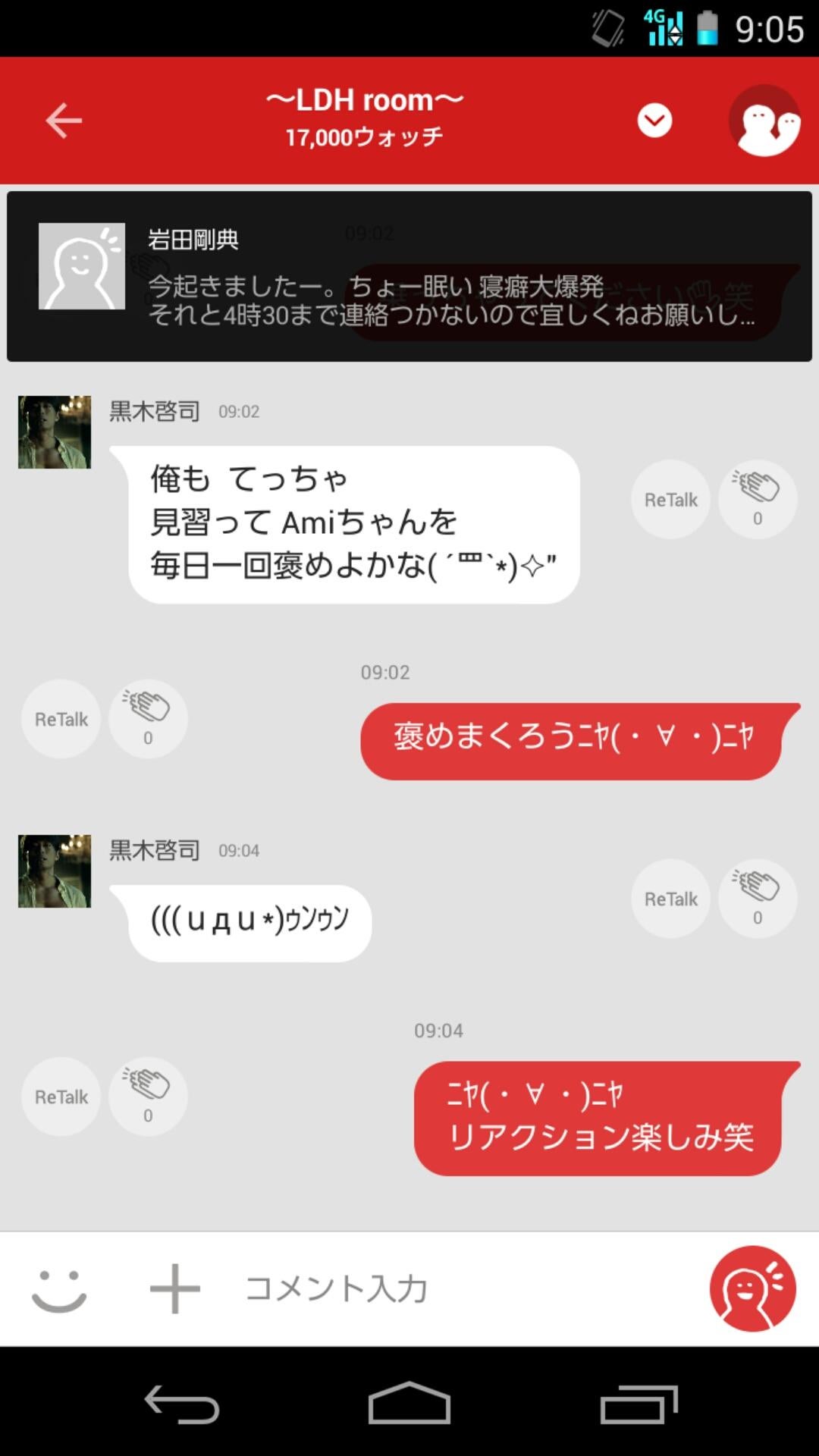Click the plus attachment icon
This screenshot has width=819, height=1456.
click(173, 1288)
